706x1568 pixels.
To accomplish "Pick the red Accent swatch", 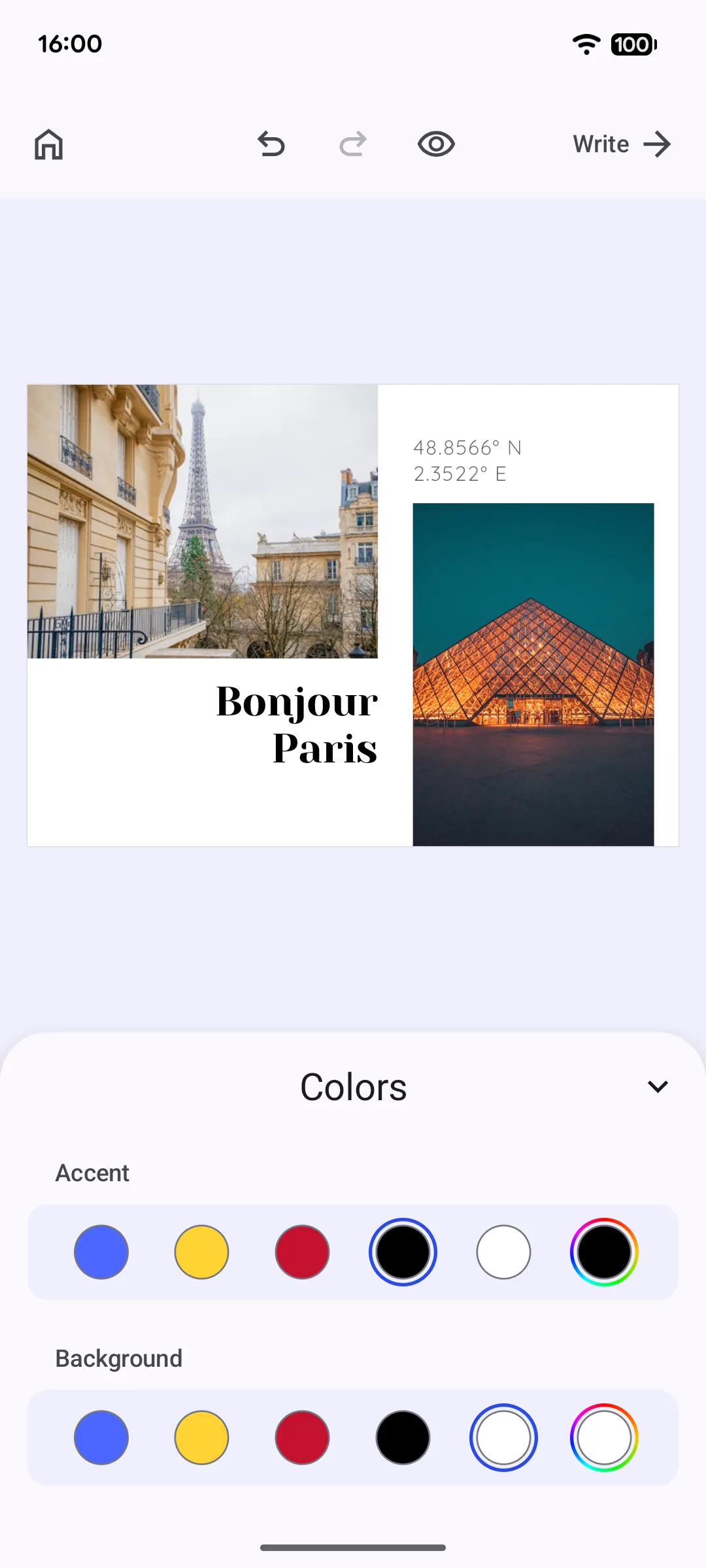I will click(x=302, y=1252).
